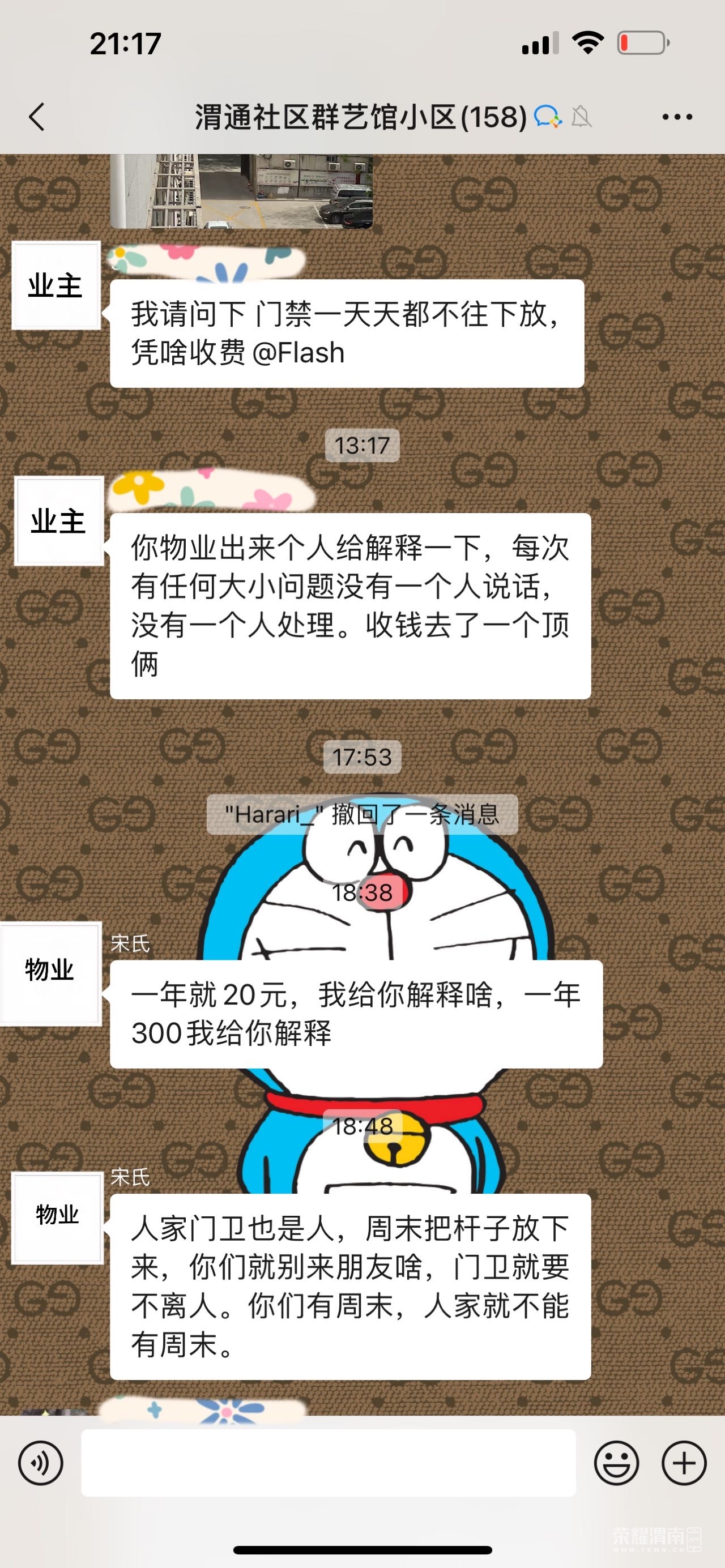The image size is (725, 1568).
Task: Switch to voice message input
Action: [40, 1463]
